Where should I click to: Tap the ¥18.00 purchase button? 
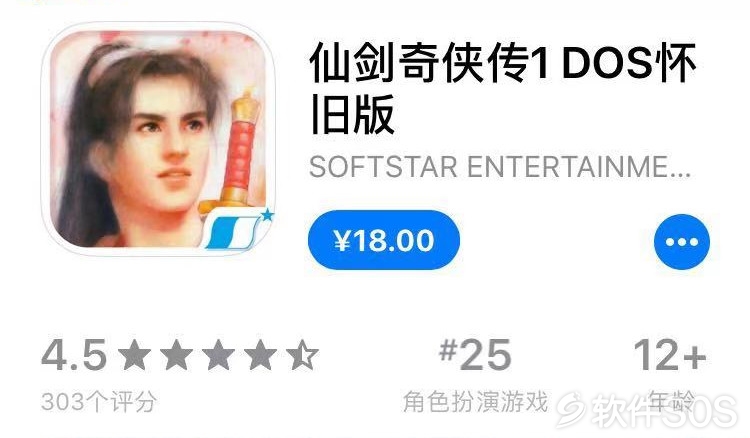383,240
